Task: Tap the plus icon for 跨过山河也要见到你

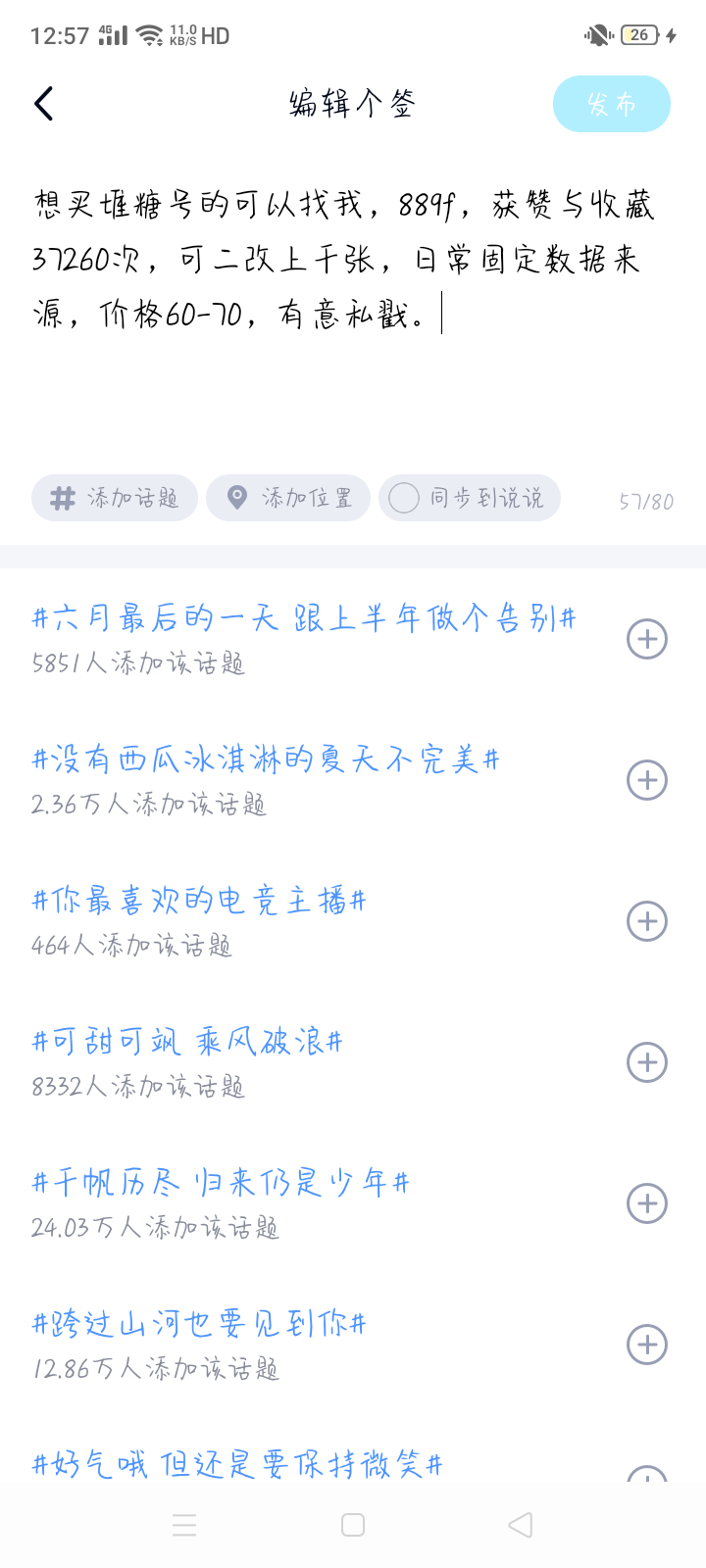Action: tap(646, 1345)
